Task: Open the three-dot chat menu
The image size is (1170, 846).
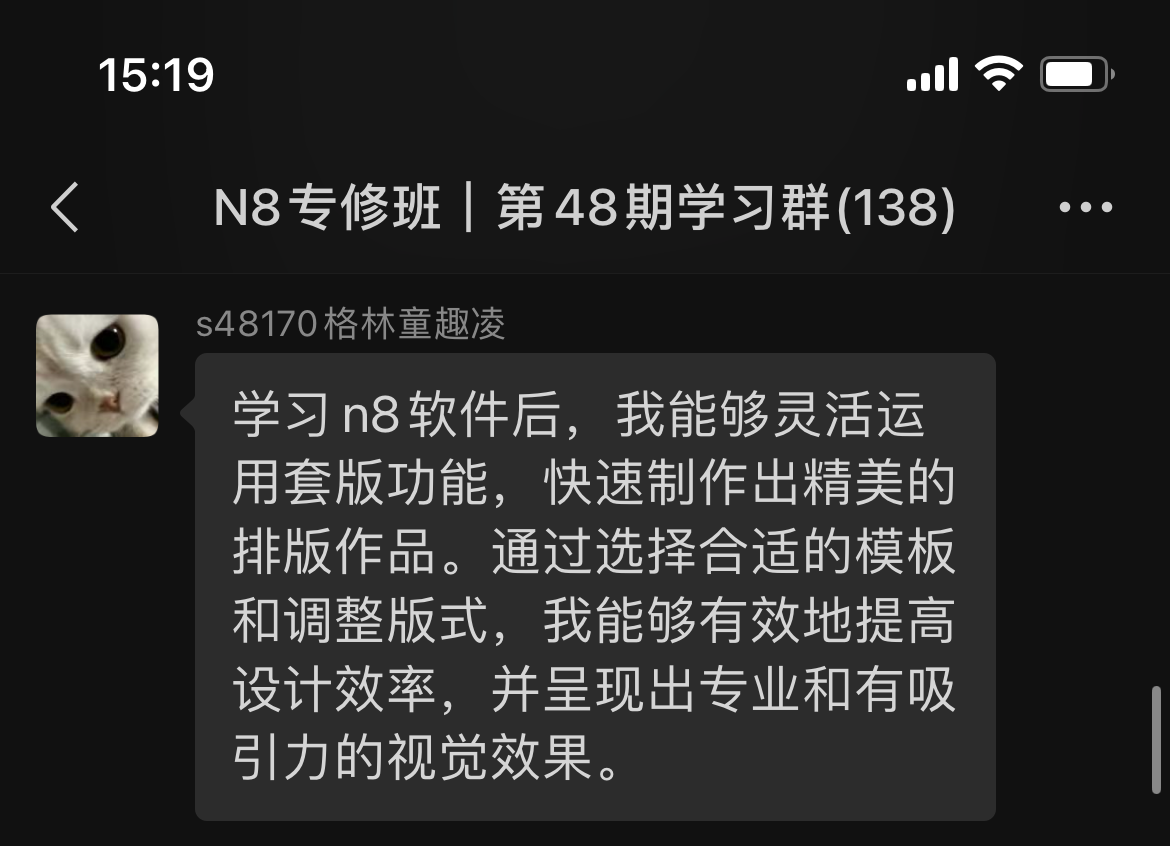Action: click(x=1085, y=208)
